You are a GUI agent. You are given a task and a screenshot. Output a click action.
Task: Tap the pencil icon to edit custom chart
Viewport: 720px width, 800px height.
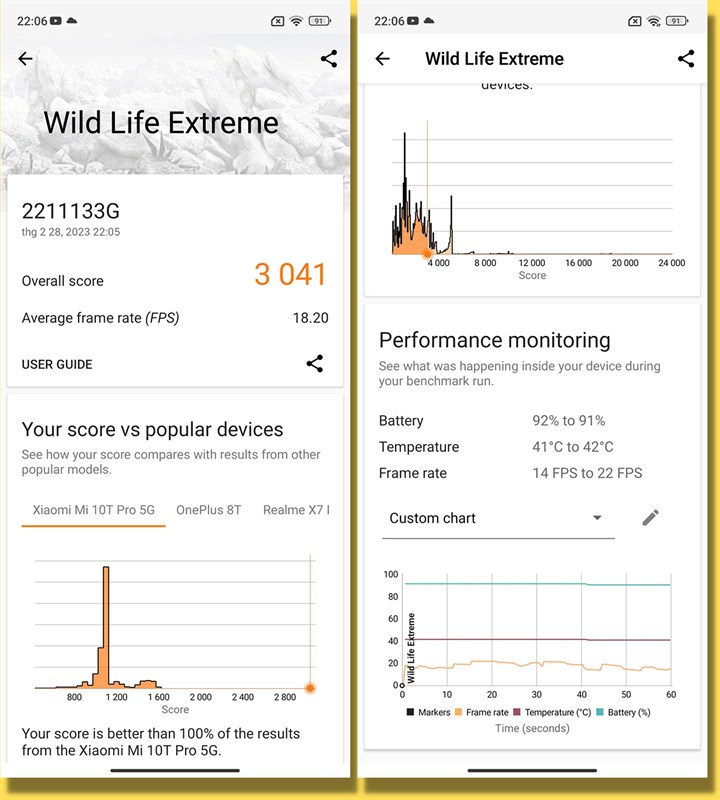[650, 518]
